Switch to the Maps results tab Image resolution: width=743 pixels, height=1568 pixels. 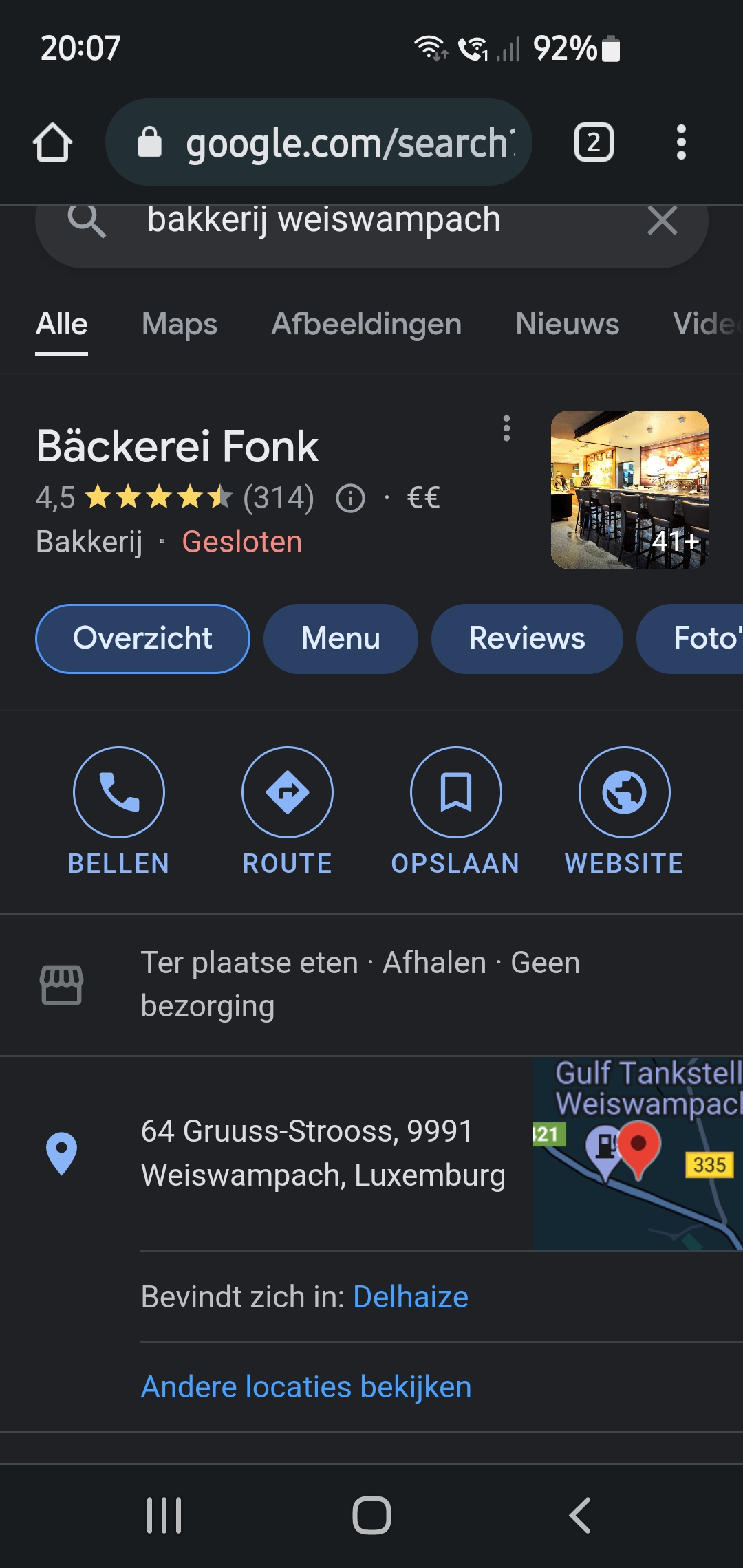pyautogui.click(x=179, y=324)
